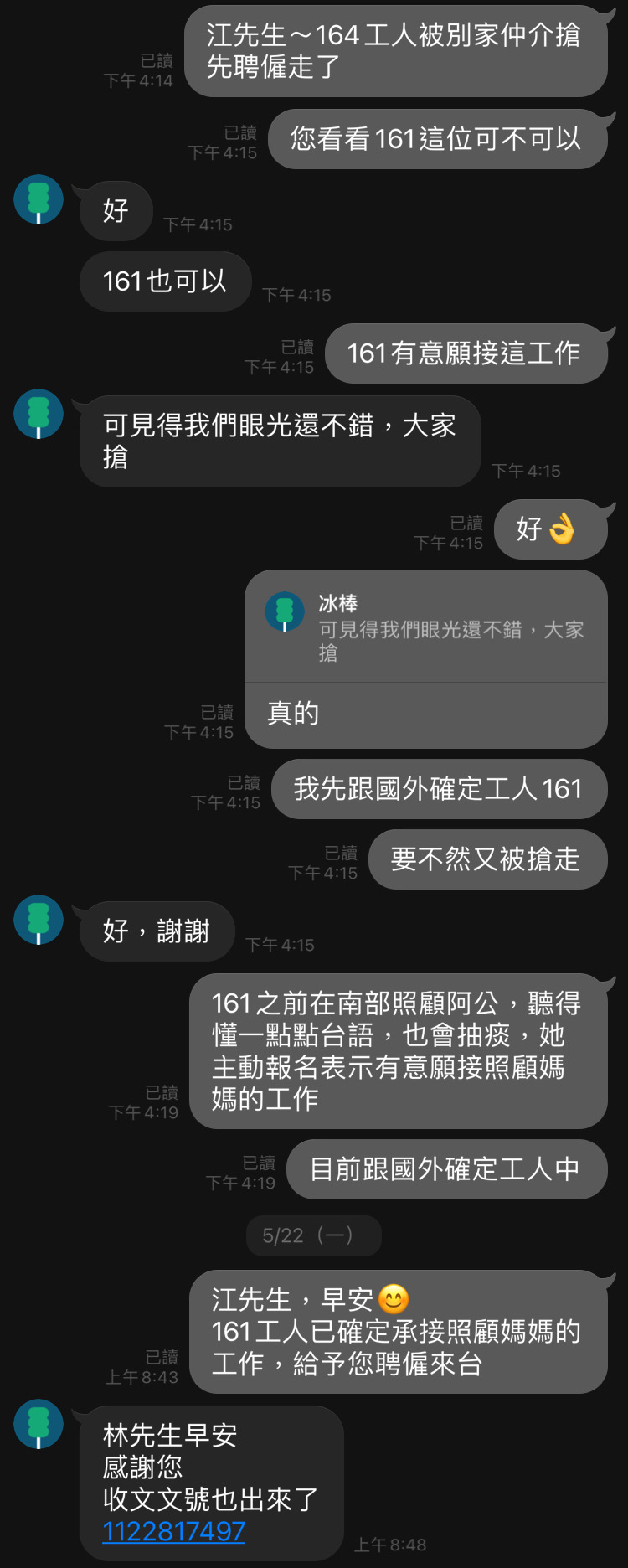View profile from avatar beside 可見得我們眼光還不錯 bubble

click(x=39, y=414)
